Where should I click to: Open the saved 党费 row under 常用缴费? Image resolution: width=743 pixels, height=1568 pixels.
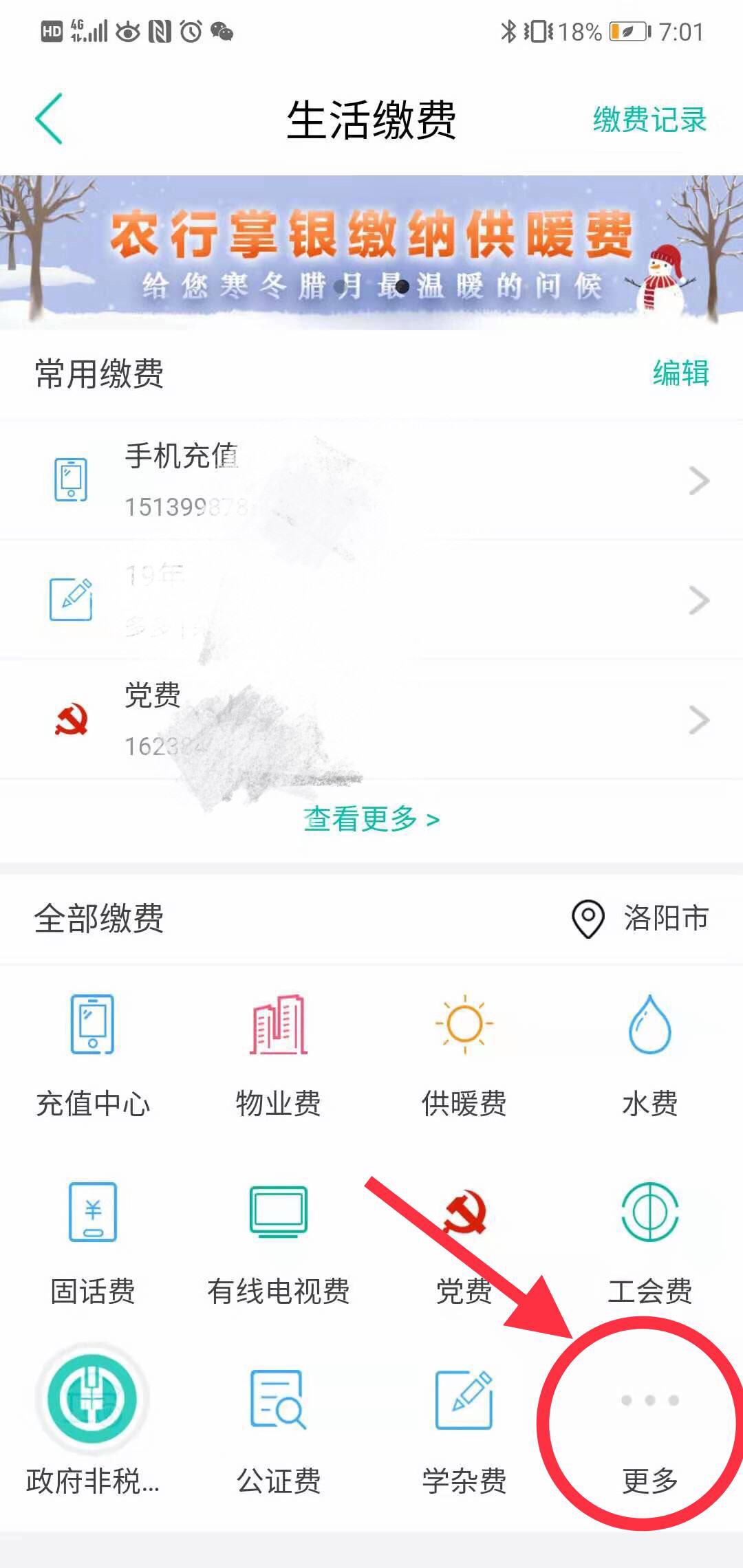tap(371, 719)
